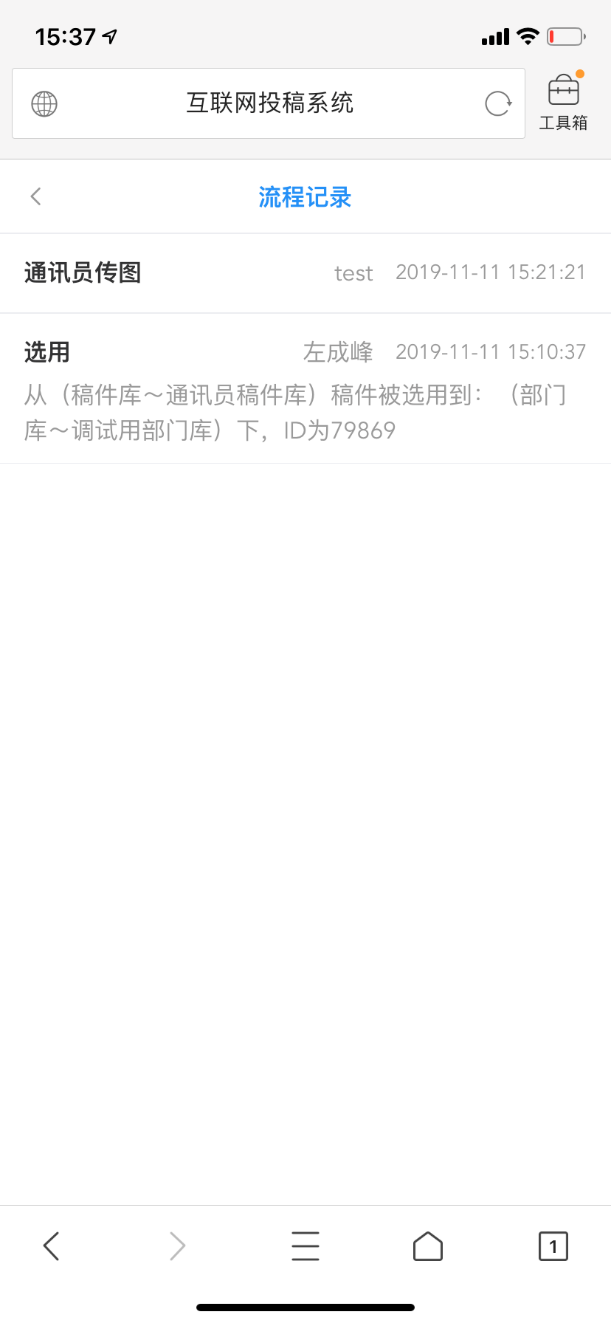Open the browser menu with three lines

tap(305, 1245)
